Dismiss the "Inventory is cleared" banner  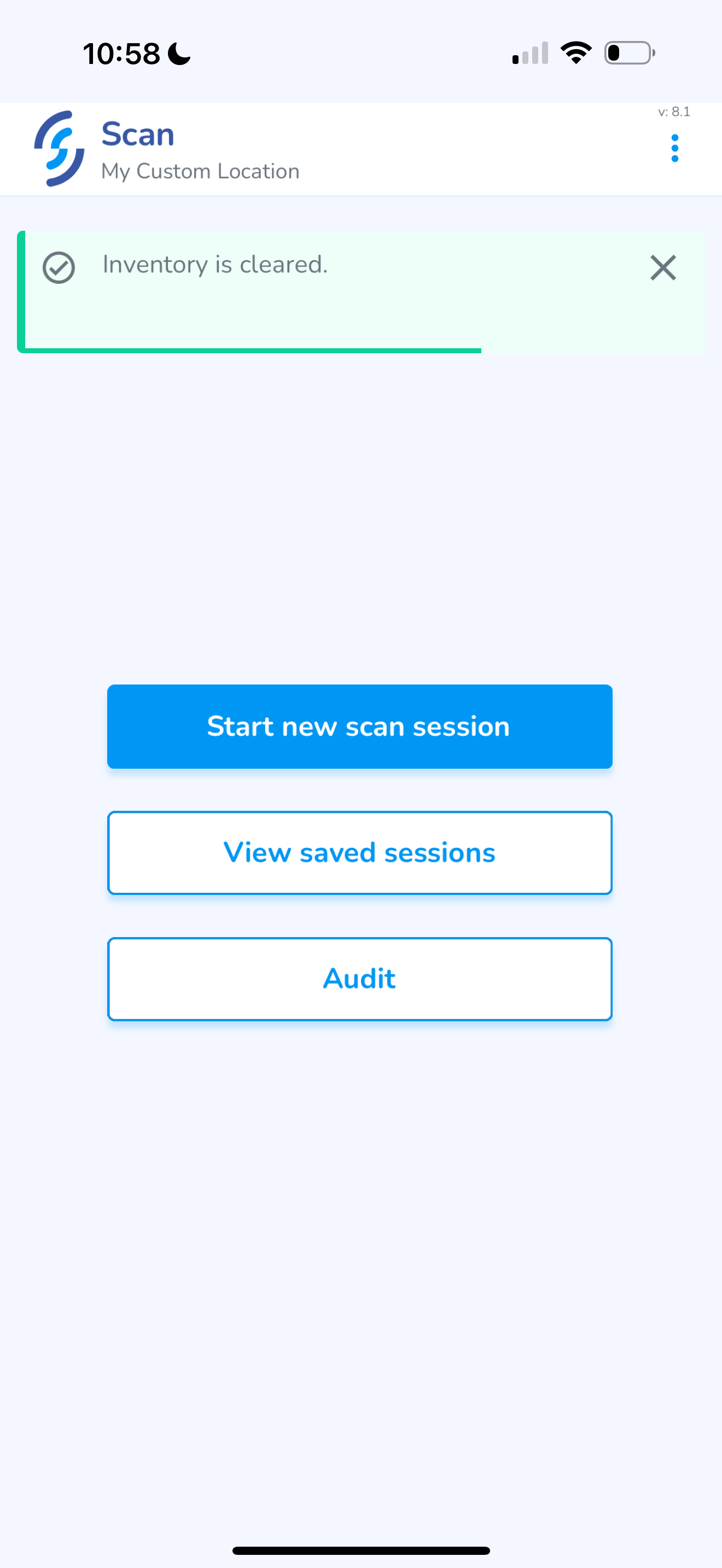[662, 268]
